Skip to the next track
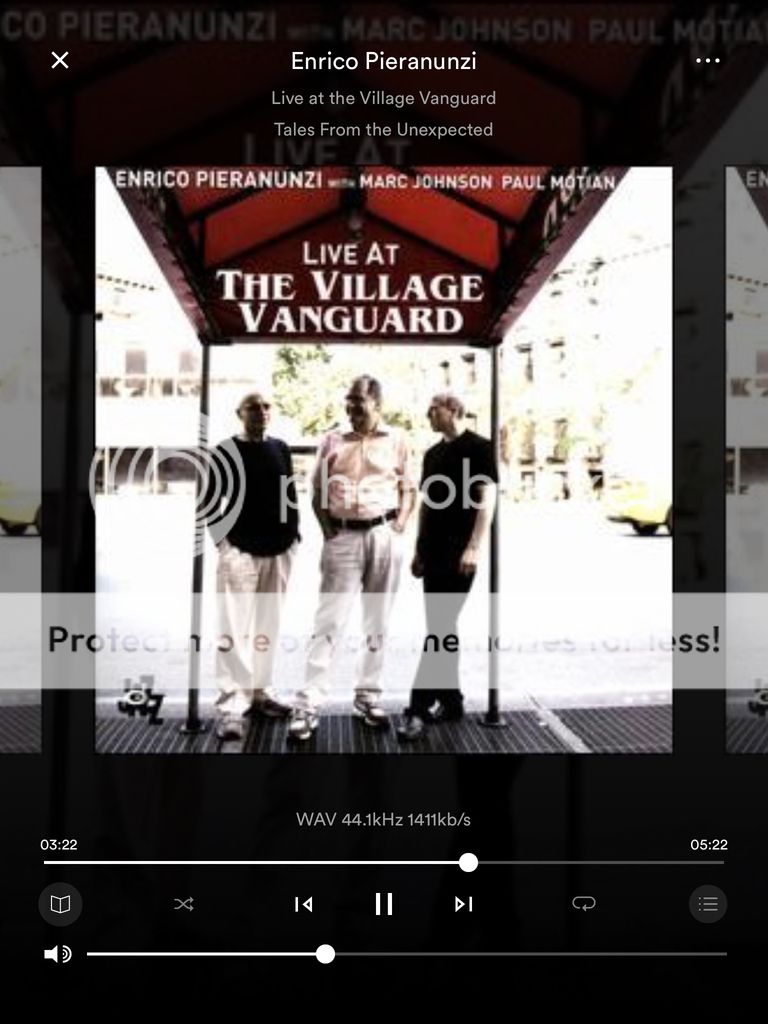Image resolution: width=768 pixels, height=1024 pixels. click(463, 904)
